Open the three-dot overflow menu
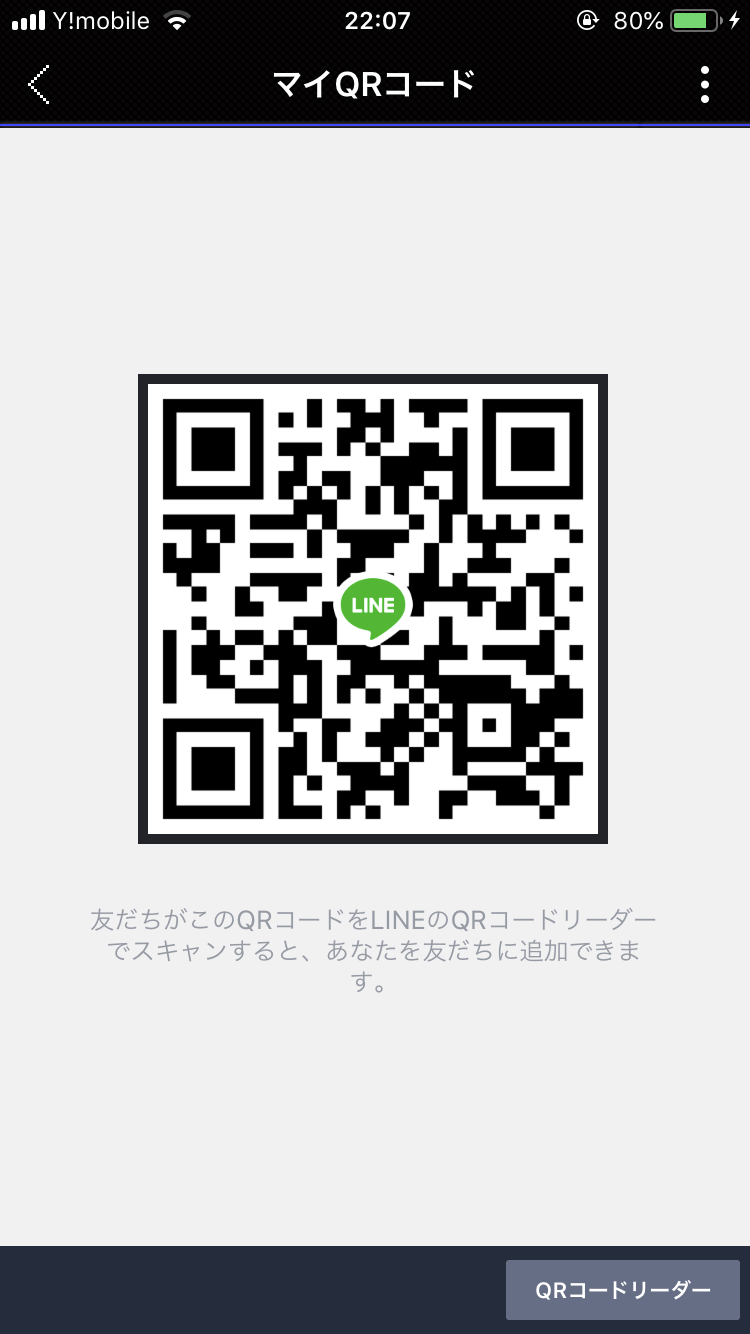 [705, 85]
